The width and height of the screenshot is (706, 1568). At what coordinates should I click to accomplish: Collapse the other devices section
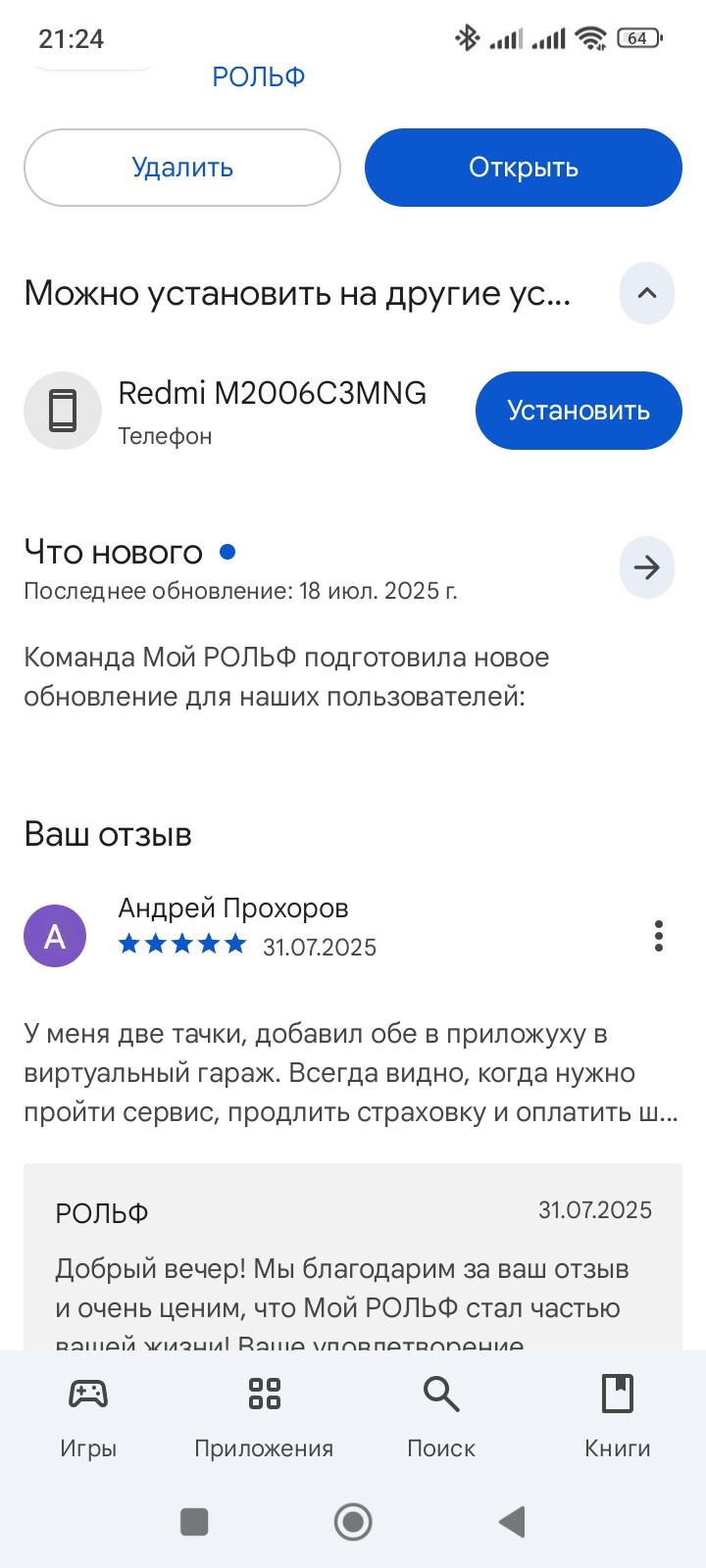pyautogui.click(x=647, y=293)
